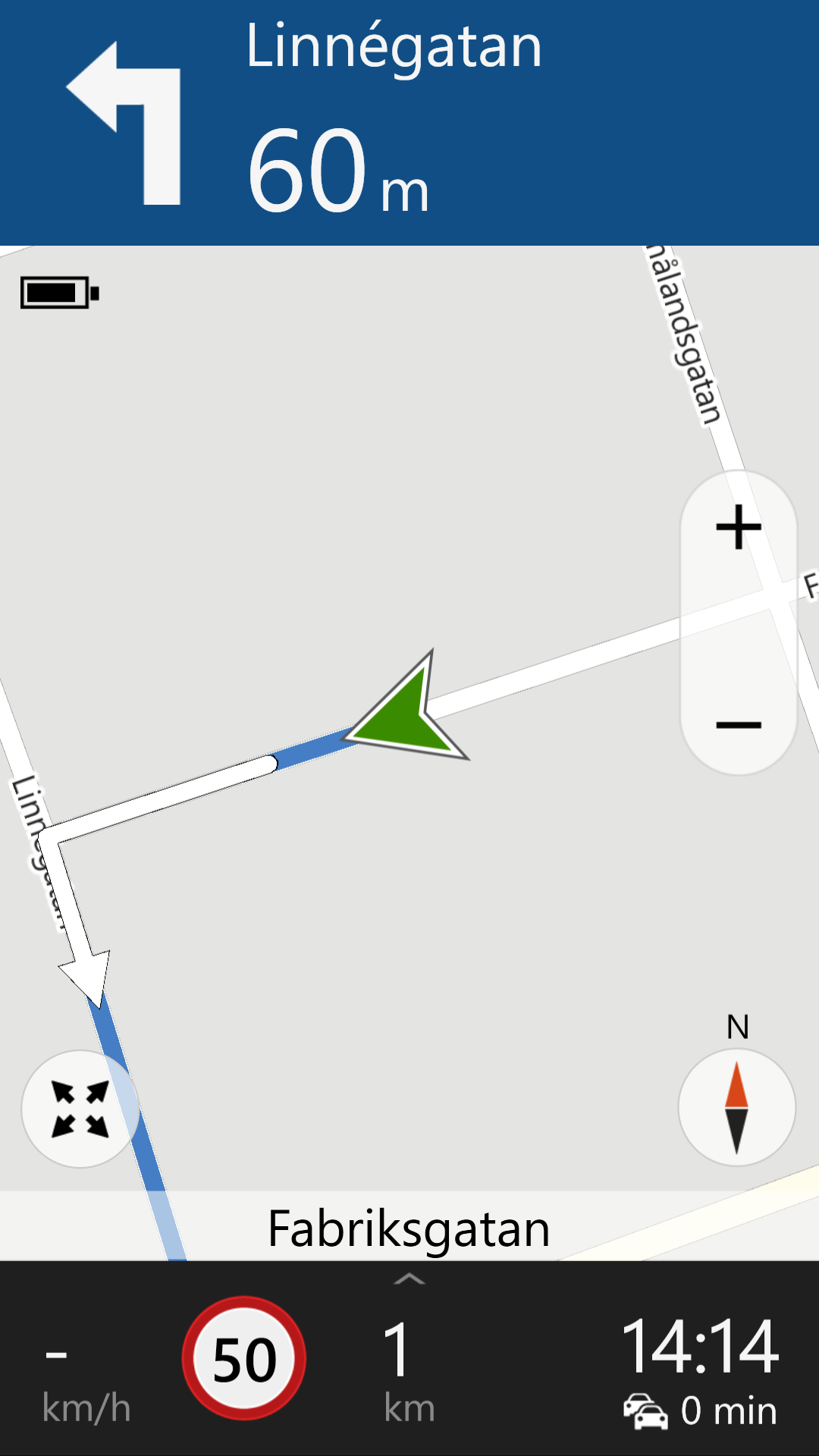The image size is (819, 1456).
Task: Tap the compass to reorient north
Action: pos(736,1108)
